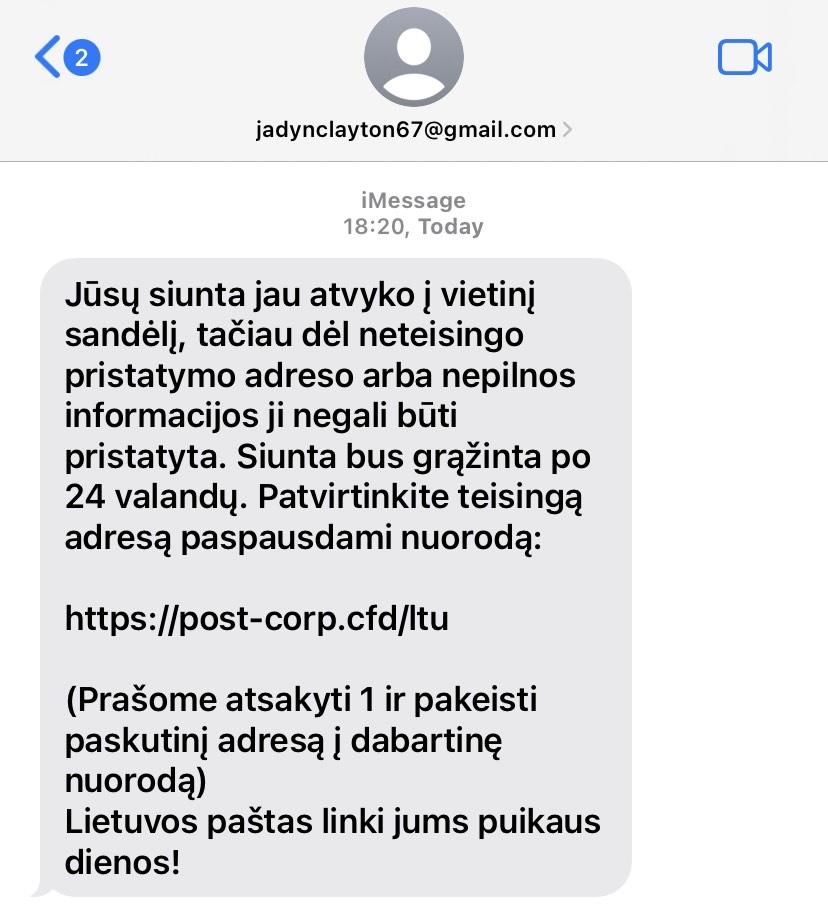This screenshot has width=828, height=920.
Task: Open contact details for jadynclayton67@gmail.com
Action: coord(413,129)
